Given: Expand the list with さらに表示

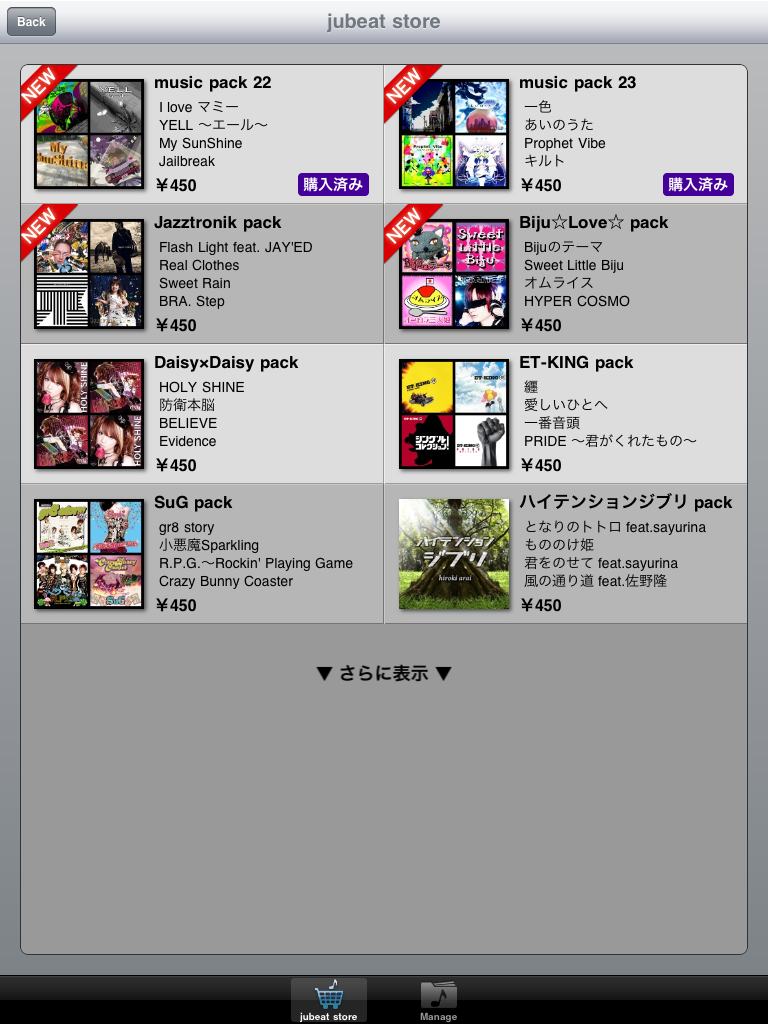Looking at the screenshot, I should [x=384, y=674].
